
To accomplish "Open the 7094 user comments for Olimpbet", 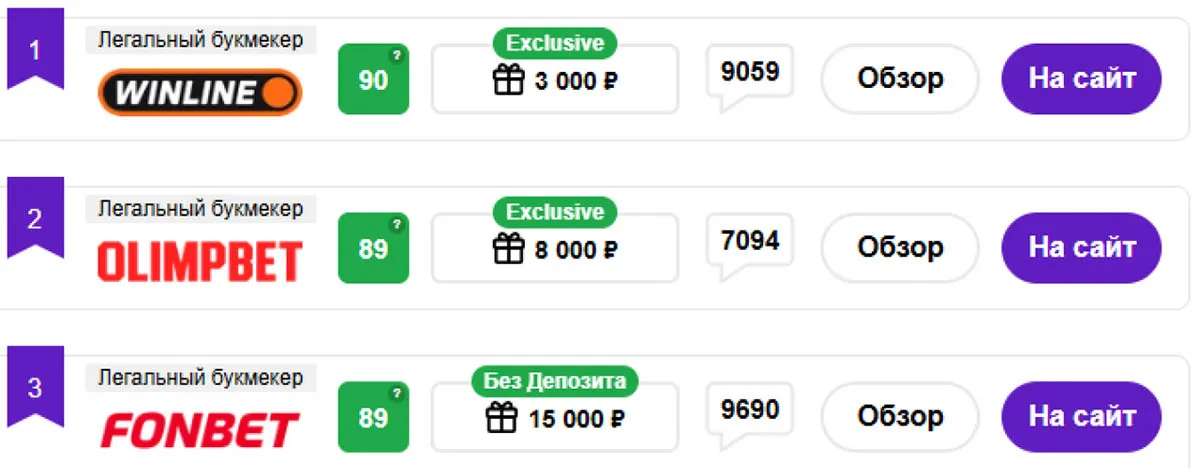I will click(750, 242).
